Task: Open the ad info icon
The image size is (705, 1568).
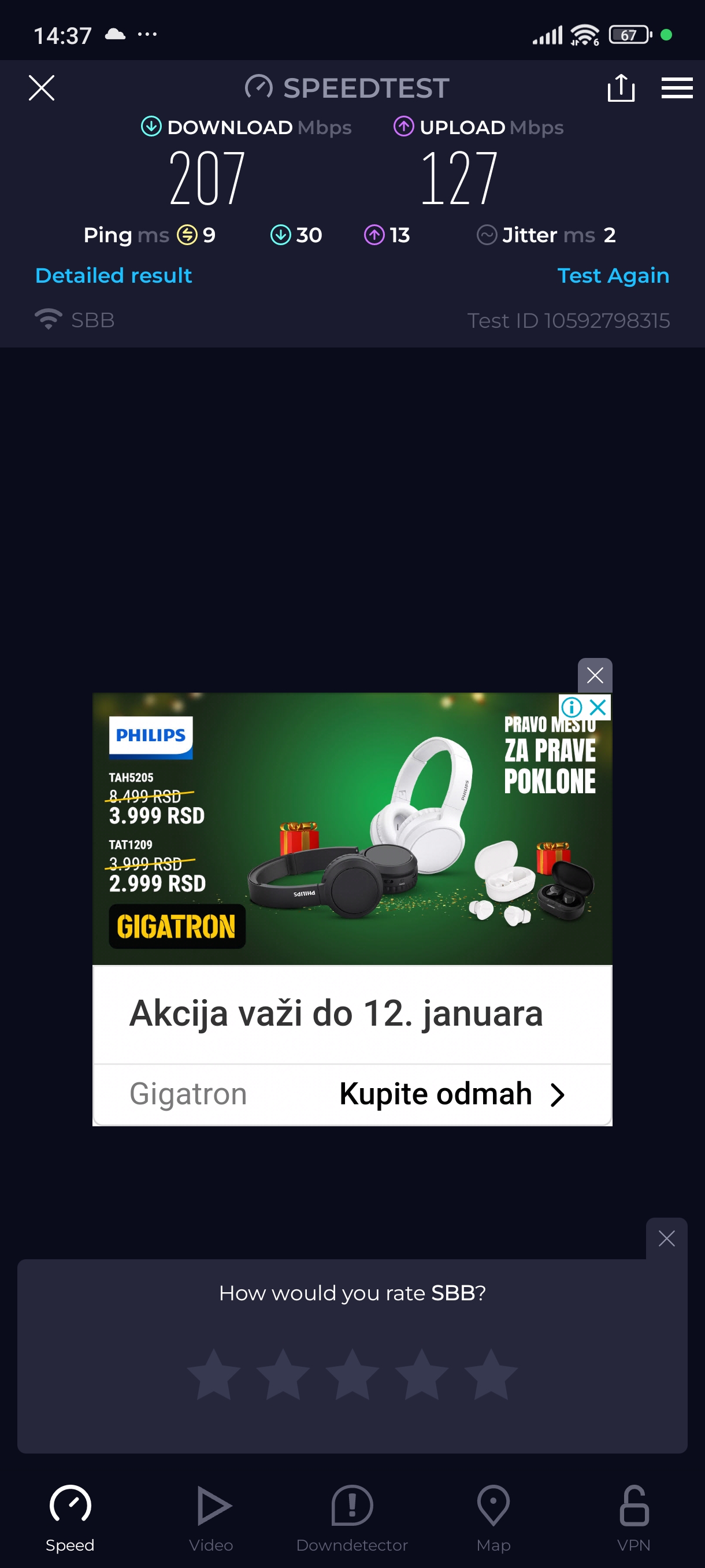Action: tap(571, 707)
